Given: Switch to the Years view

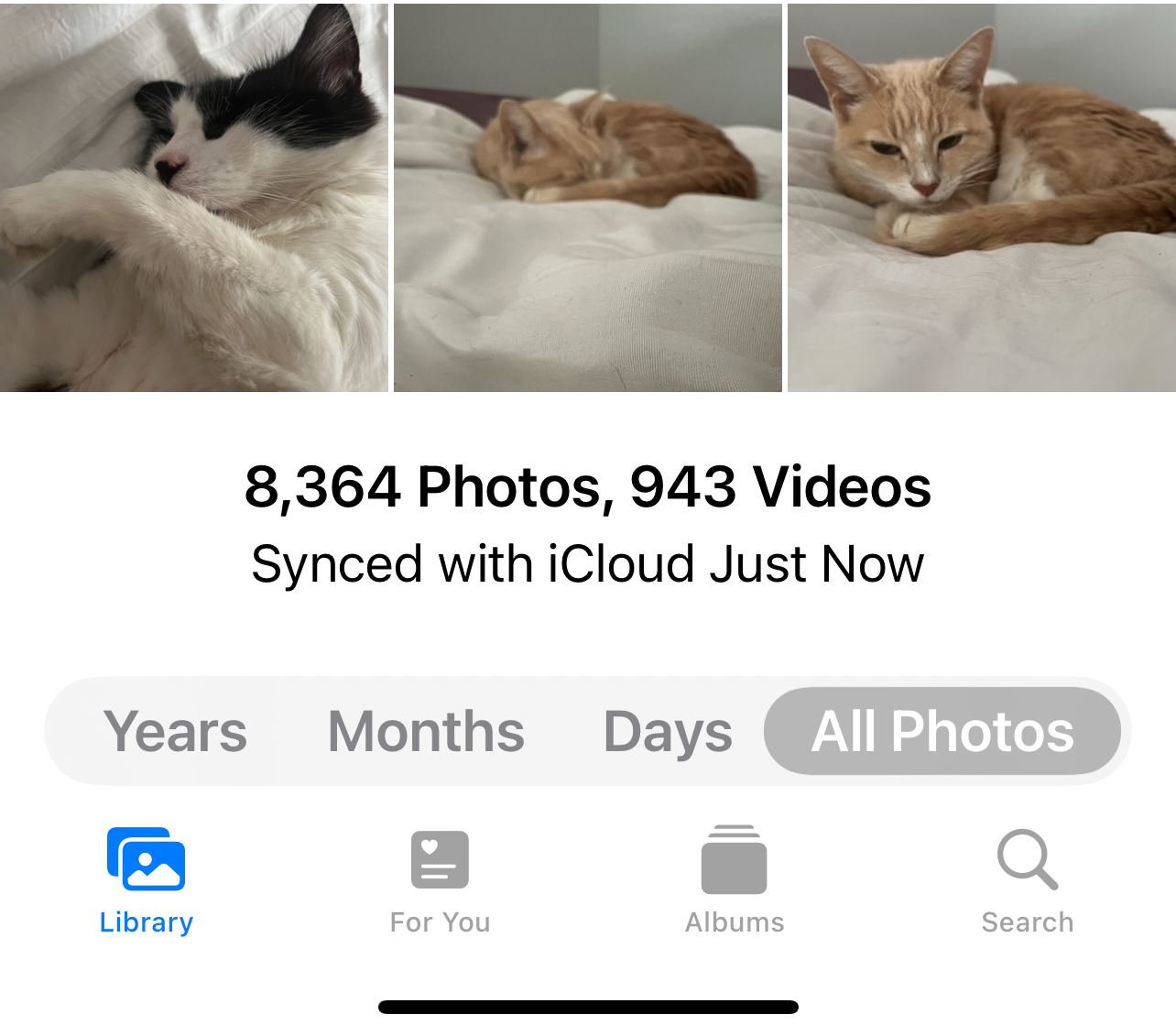Looking at the screenshot, I should tap(175, 731).
